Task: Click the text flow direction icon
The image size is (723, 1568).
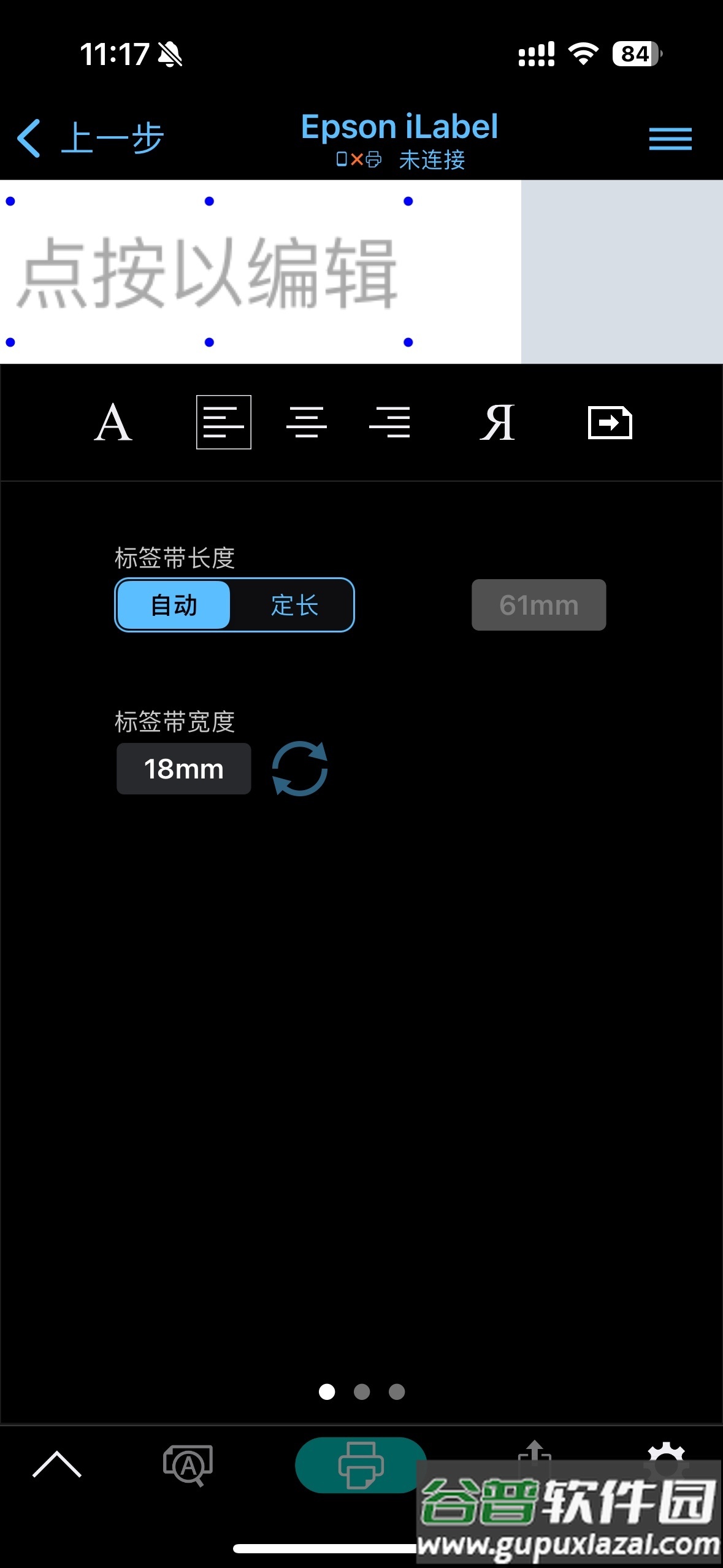Action: (x=610, y=423)
